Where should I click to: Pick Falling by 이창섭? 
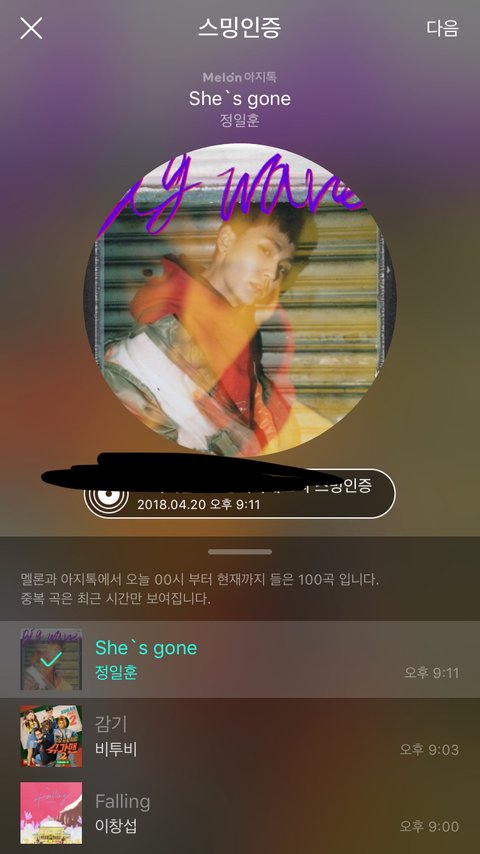pos(240,814)
